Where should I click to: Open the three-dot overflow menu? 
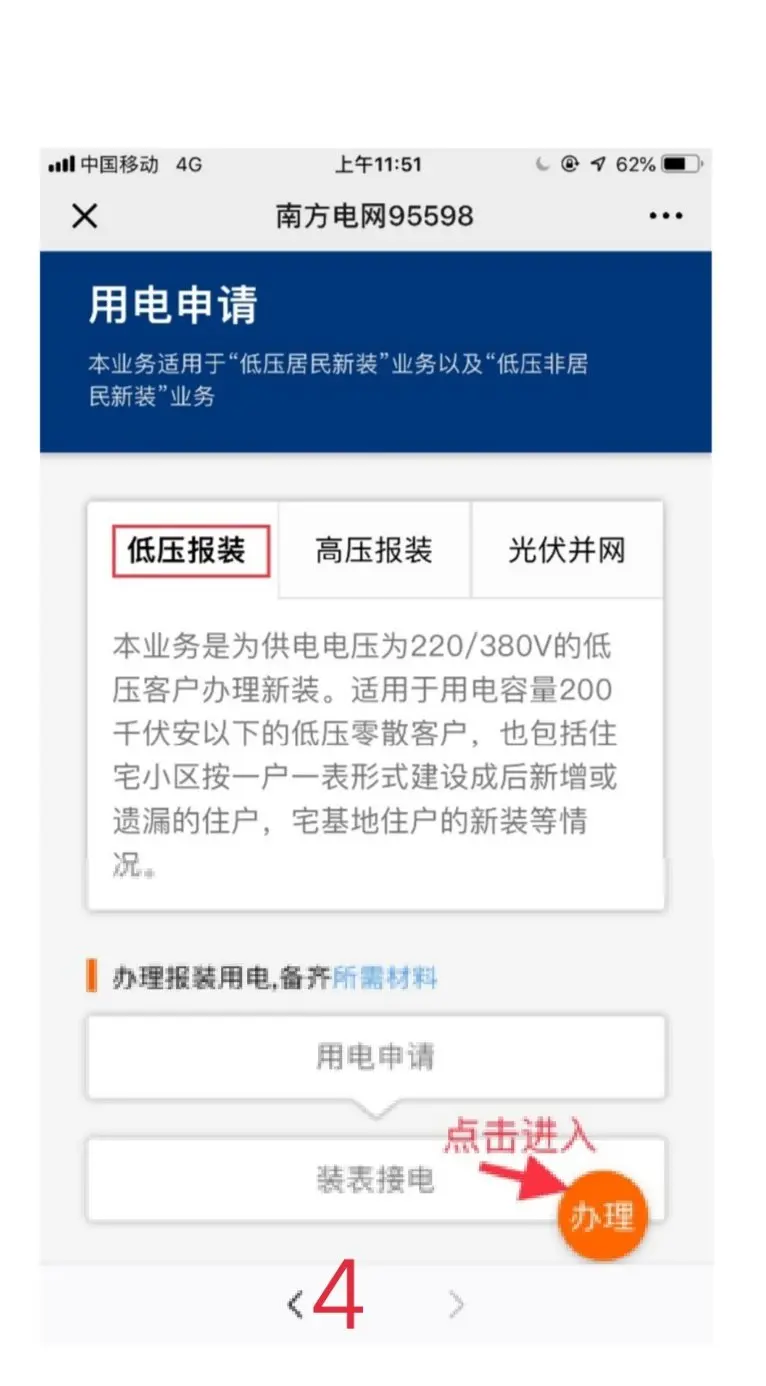point(665,216)
